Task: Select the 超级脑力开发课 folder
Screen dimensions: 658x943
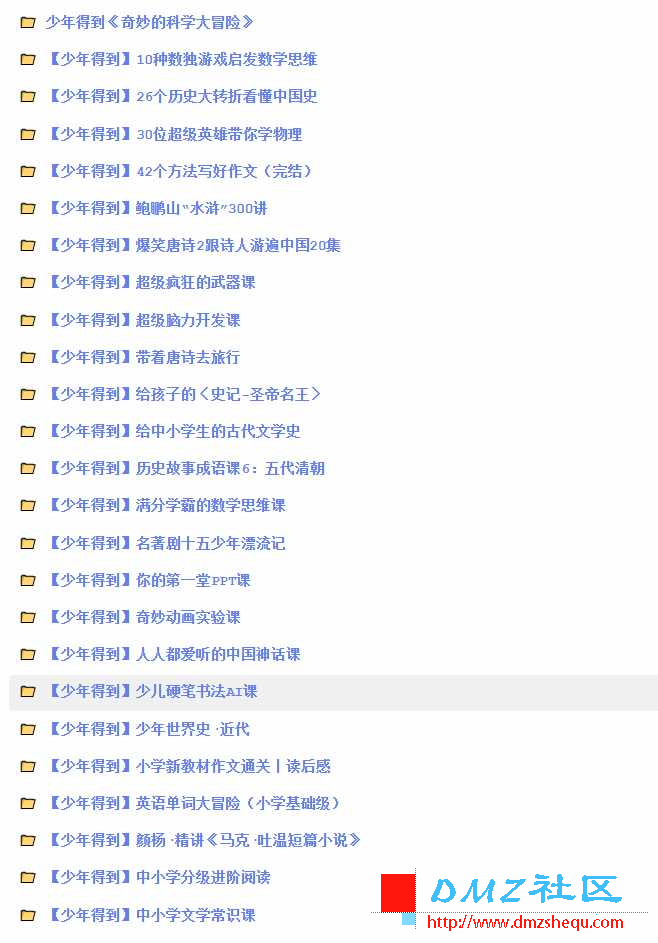Action: pos(144,320)
